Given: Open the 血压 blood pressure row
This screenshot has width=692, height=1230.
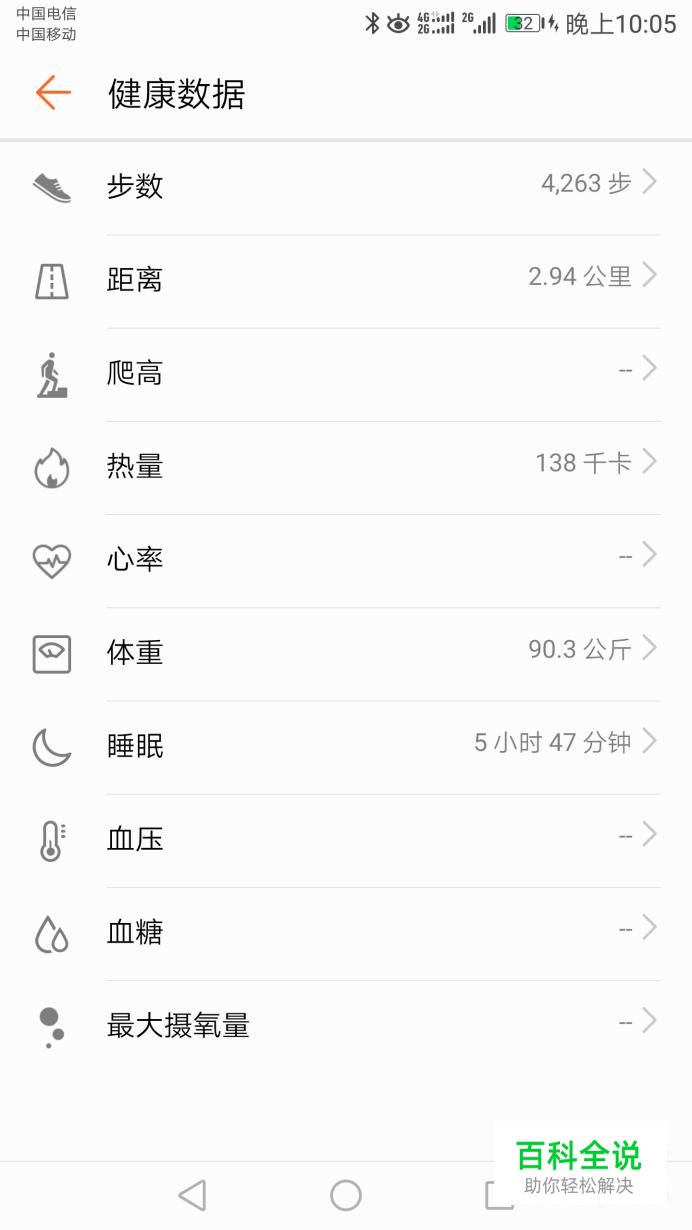Looking at the screenshot, I should click(x=346, y=840).
